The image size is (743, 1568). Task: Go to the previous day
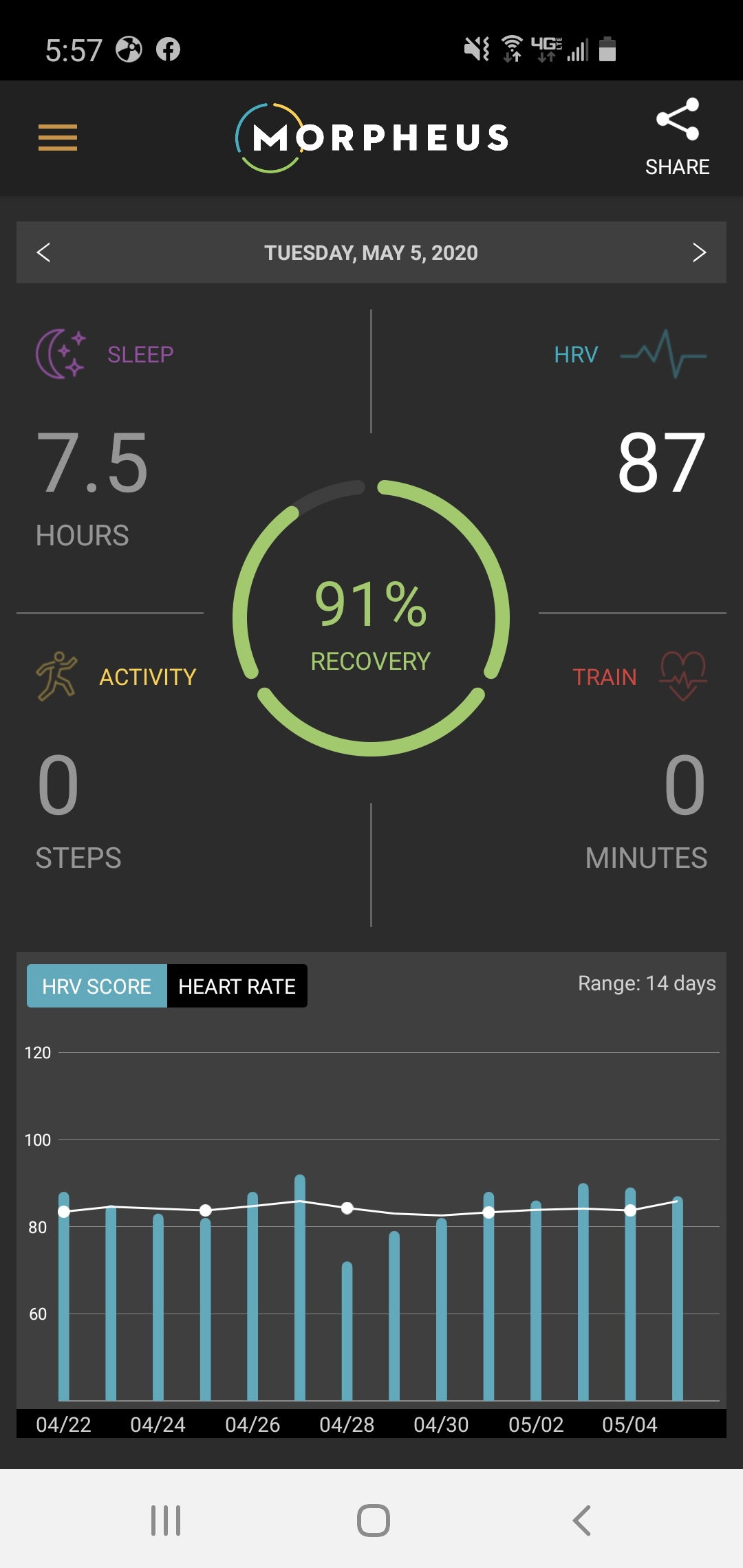pos(43,252)
